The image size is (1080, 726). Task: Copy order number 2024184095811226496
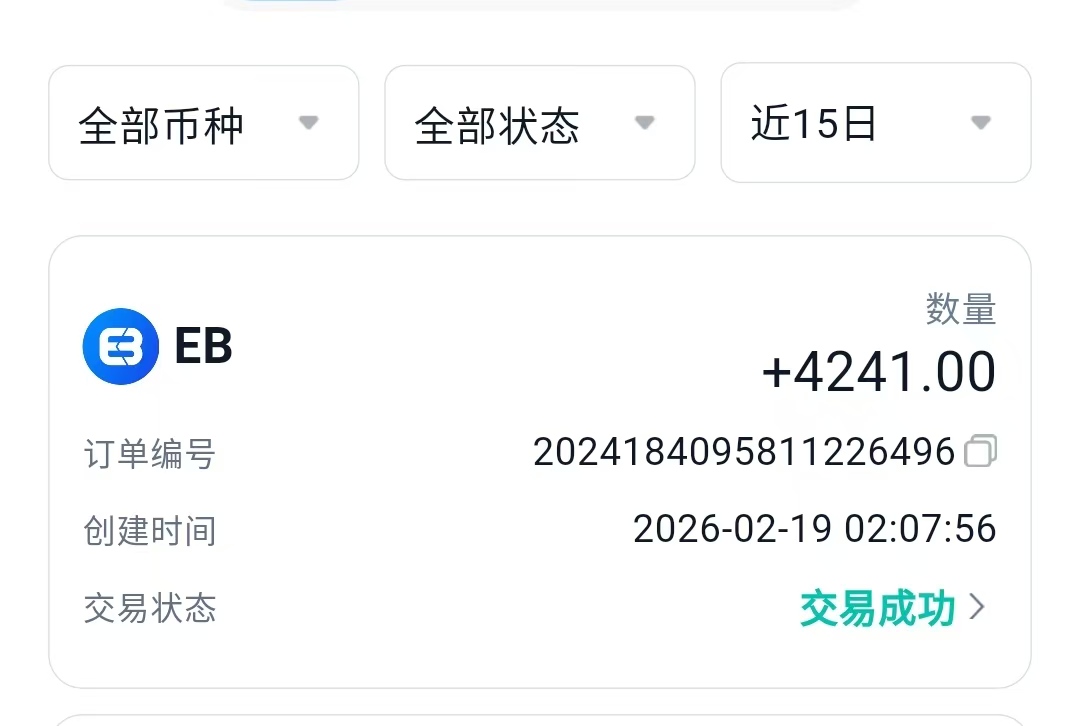coord(980,452)
